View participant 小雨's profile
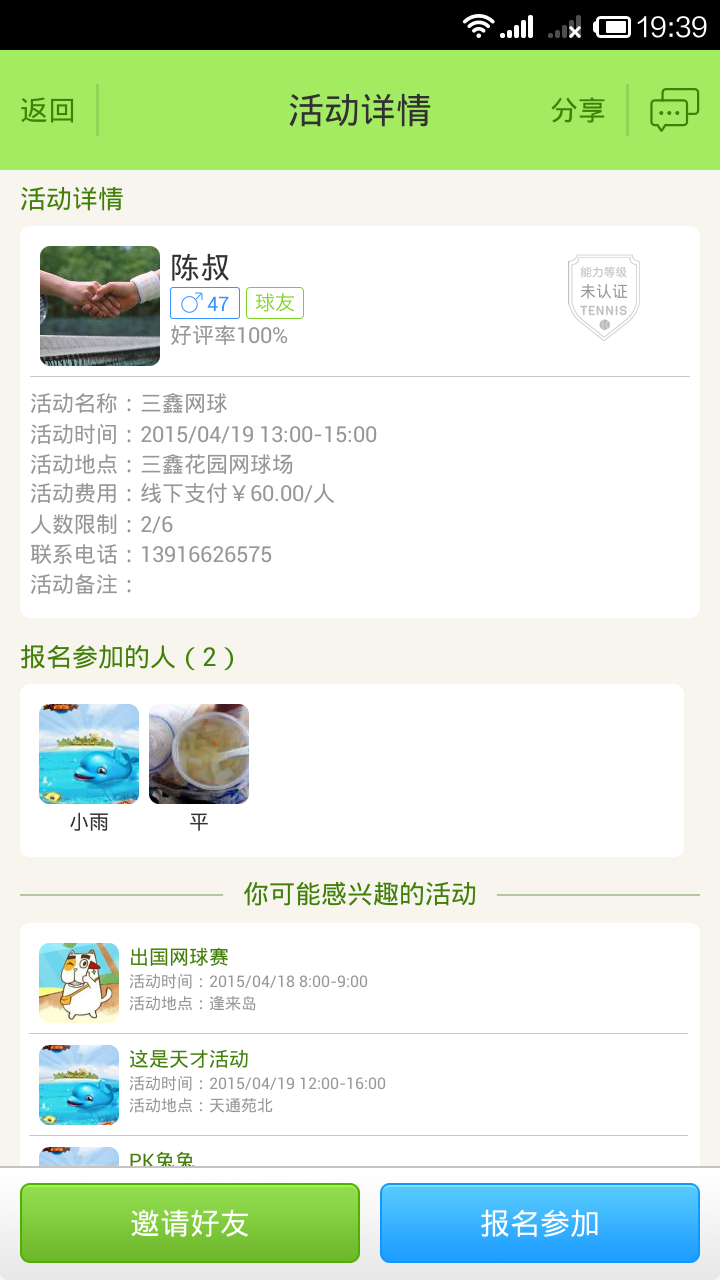Image resolution: width=720 pixels, height=1280 pixels. pyautogui.click(x=89, y=755)
